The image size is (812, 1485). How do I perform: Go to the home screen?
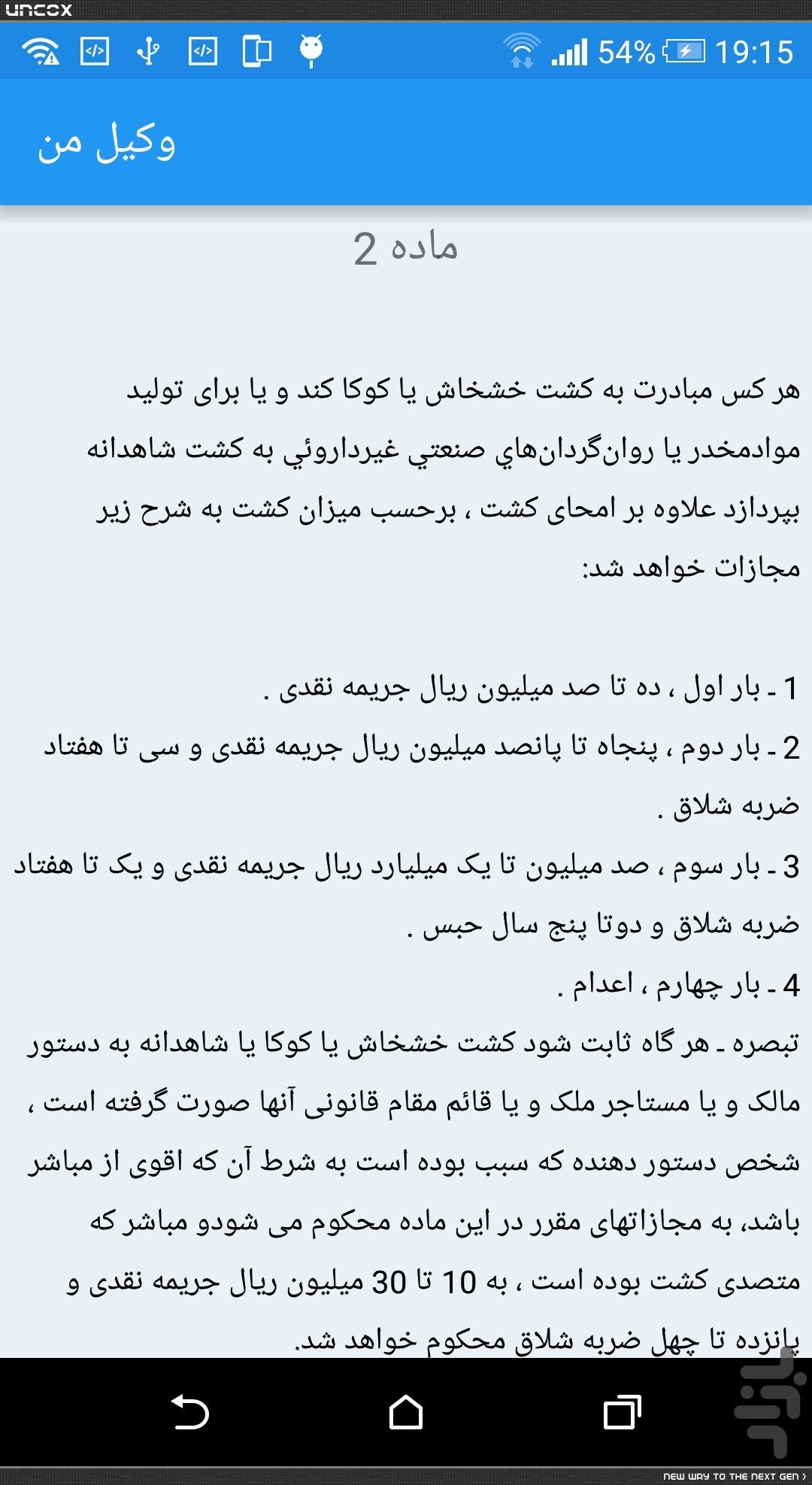coord(406,1411)
